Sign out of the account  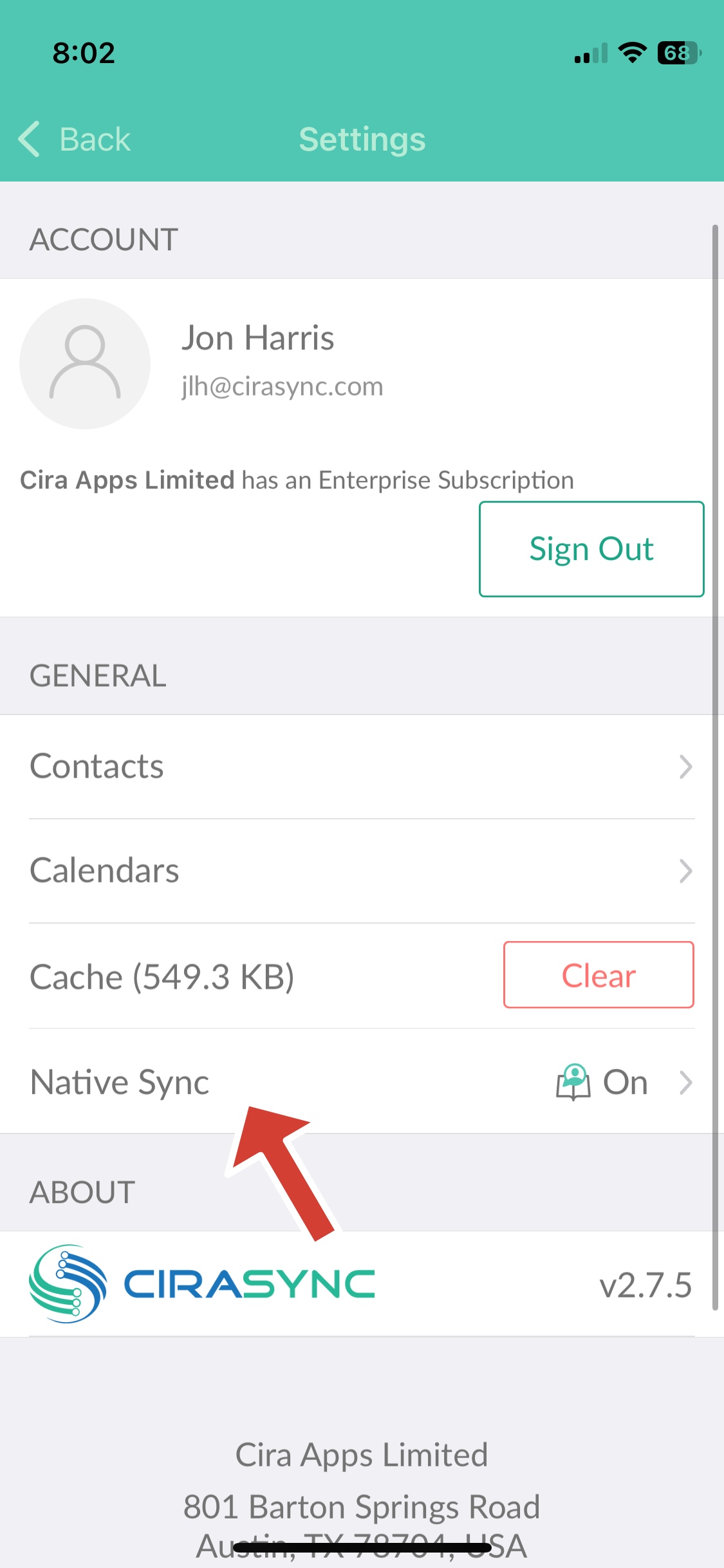point(591,549)
